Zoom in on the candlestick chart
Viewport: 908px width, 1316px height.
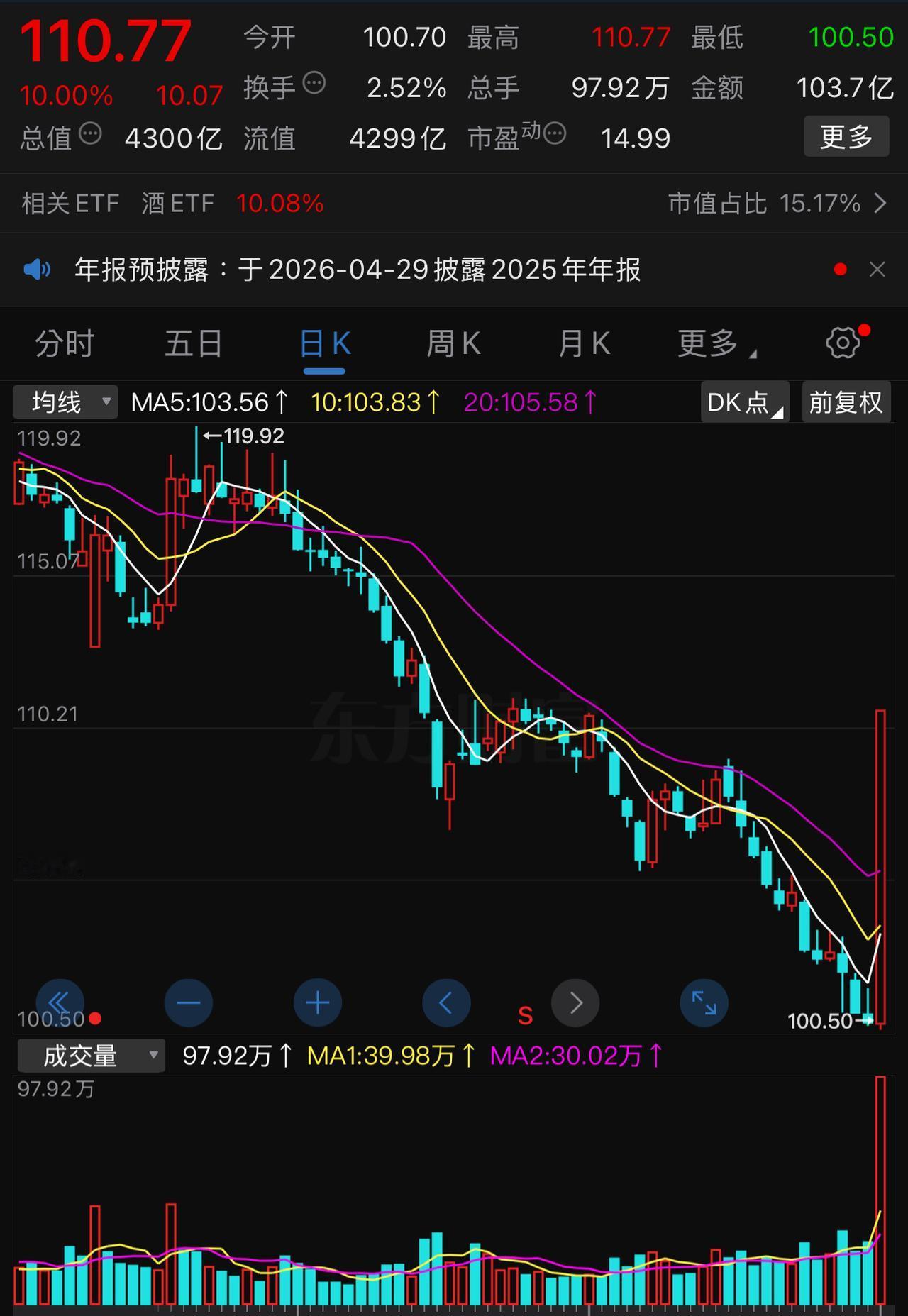coord(317,1002)
